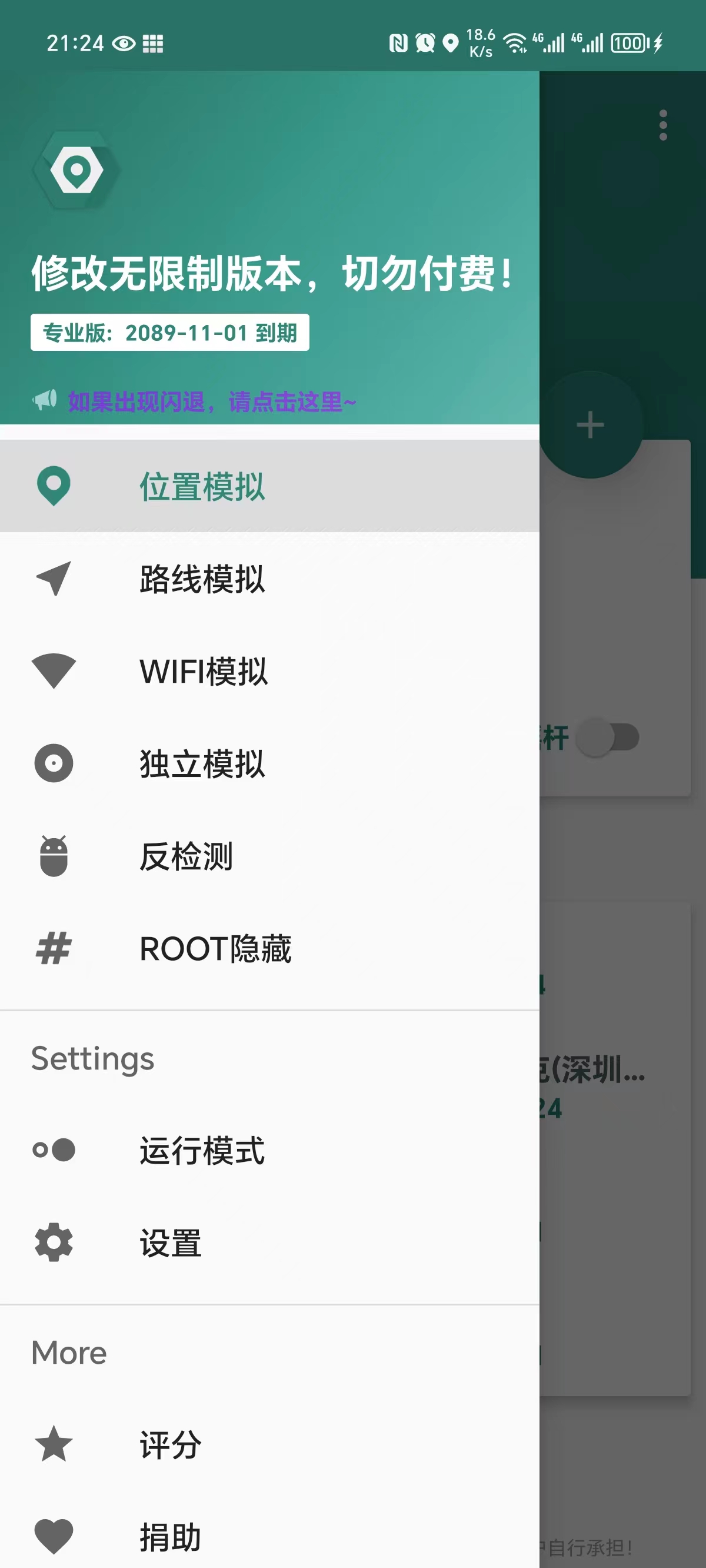
Task: Tap the megaphone announcement icon
Action: pos(46,400)
